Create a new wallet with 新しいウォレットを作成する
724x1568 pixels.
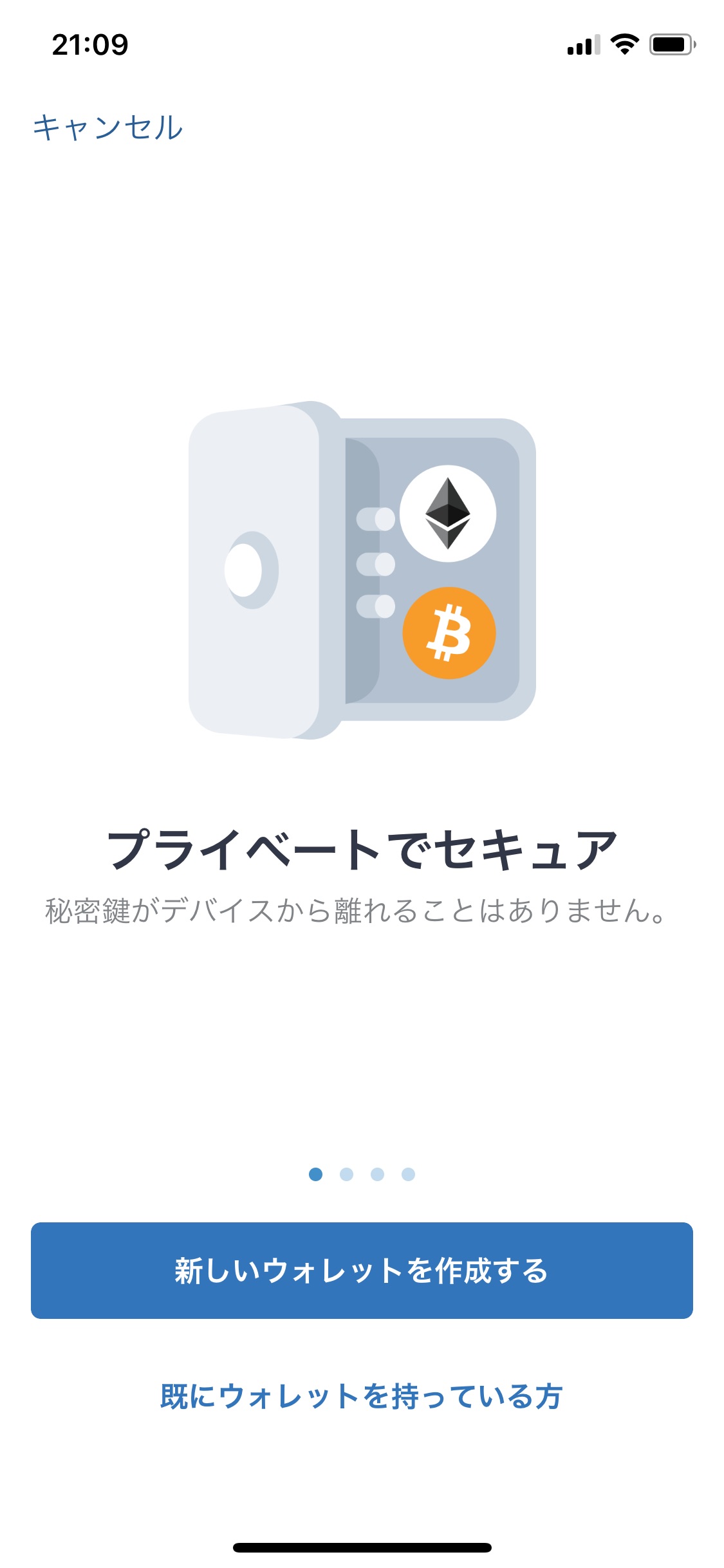(362, 1271)
